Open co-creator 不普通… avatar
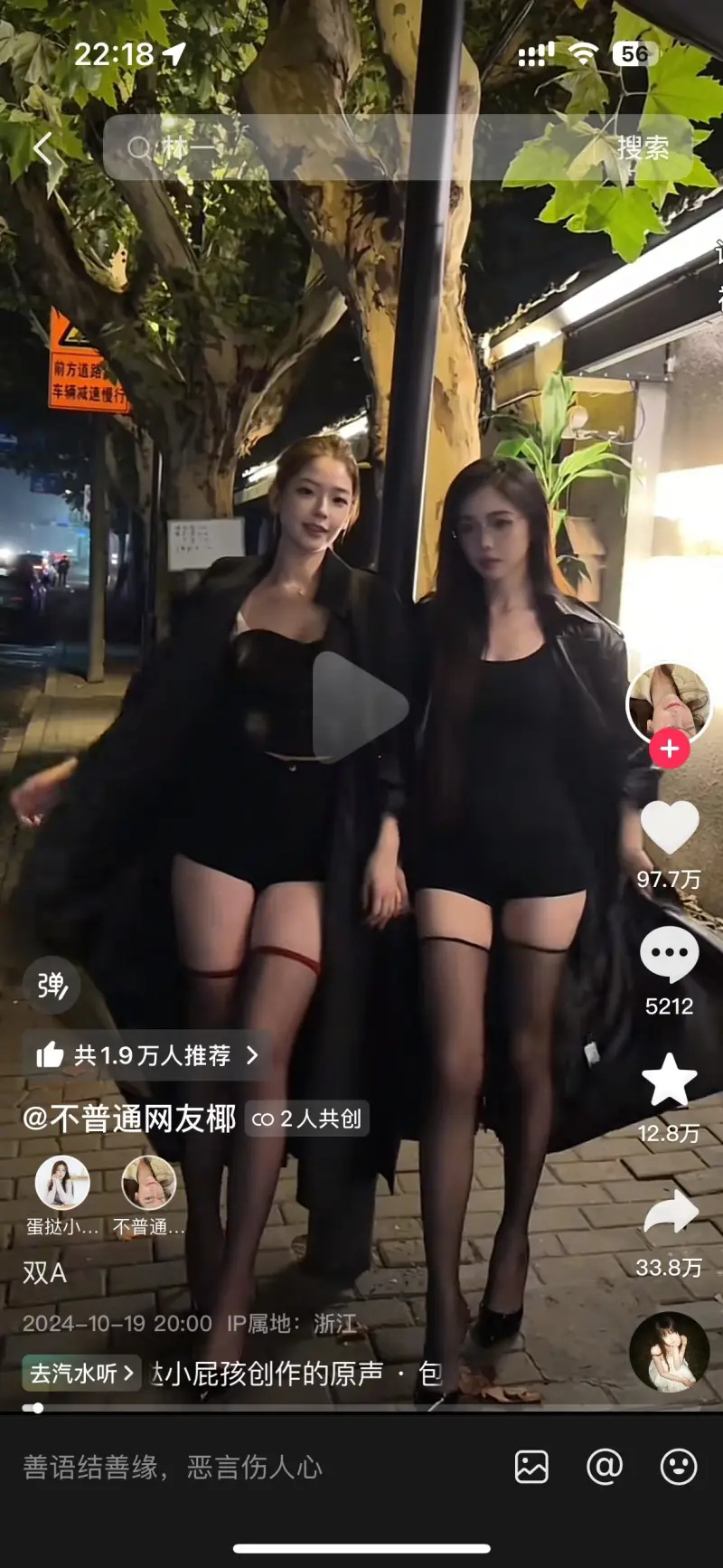 [x=148, y=1183]
